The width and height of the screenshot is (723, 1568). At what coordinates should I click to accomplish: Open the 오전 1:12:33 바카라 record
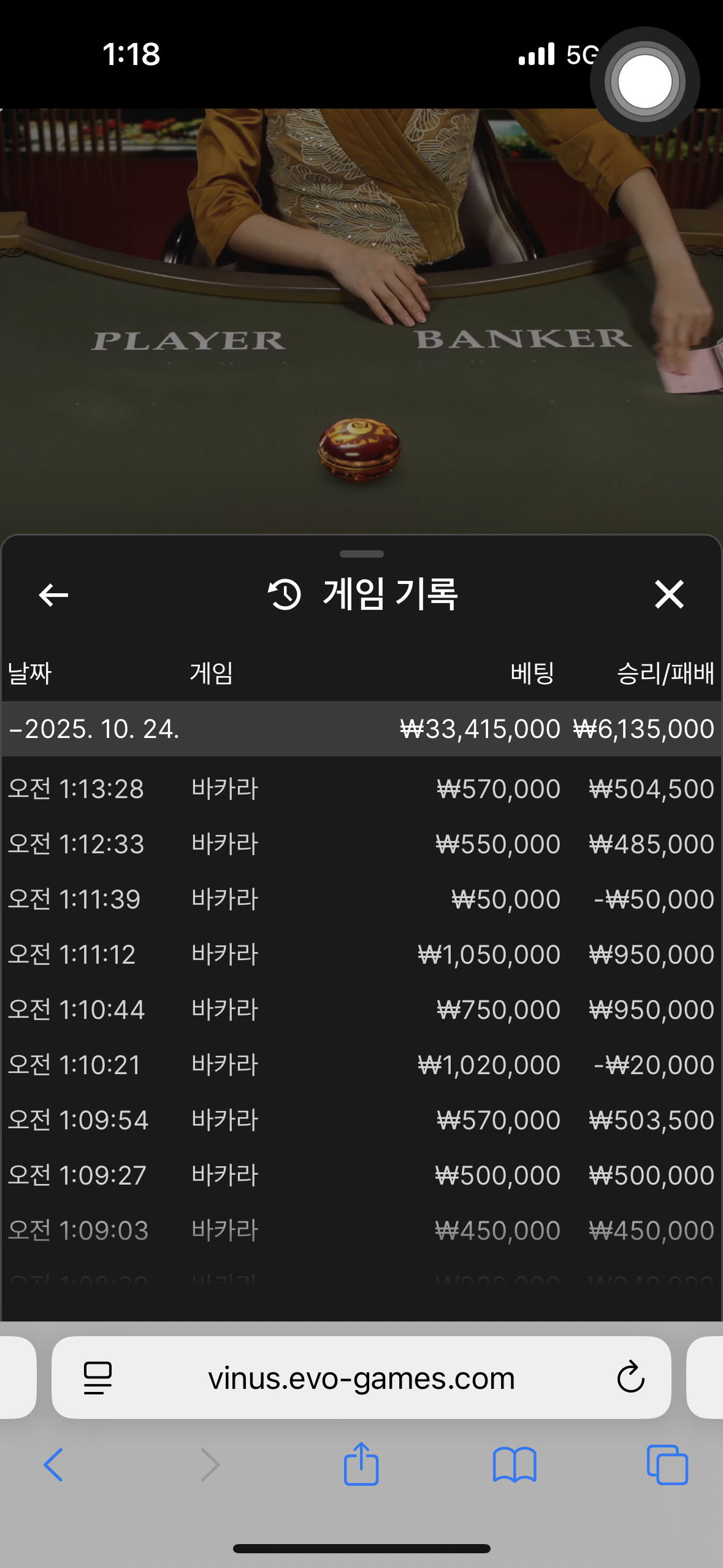[x=361, y=844]
